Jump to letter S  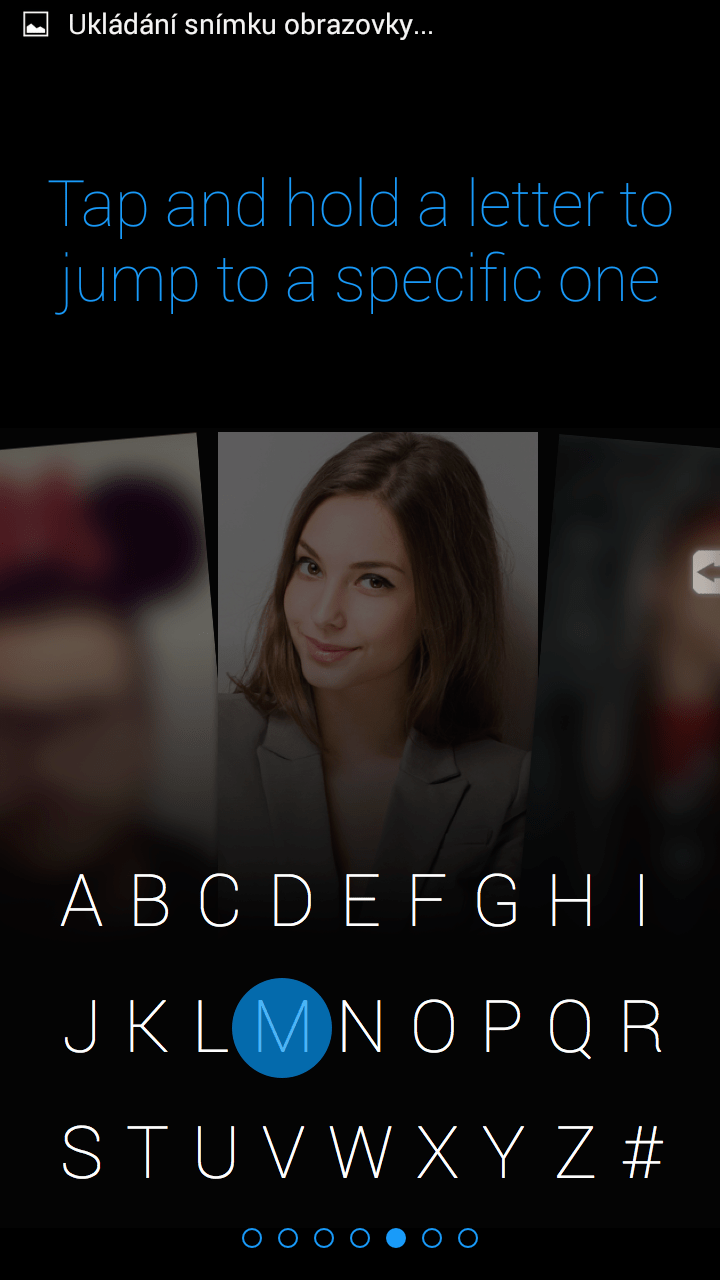[82, 1152]
